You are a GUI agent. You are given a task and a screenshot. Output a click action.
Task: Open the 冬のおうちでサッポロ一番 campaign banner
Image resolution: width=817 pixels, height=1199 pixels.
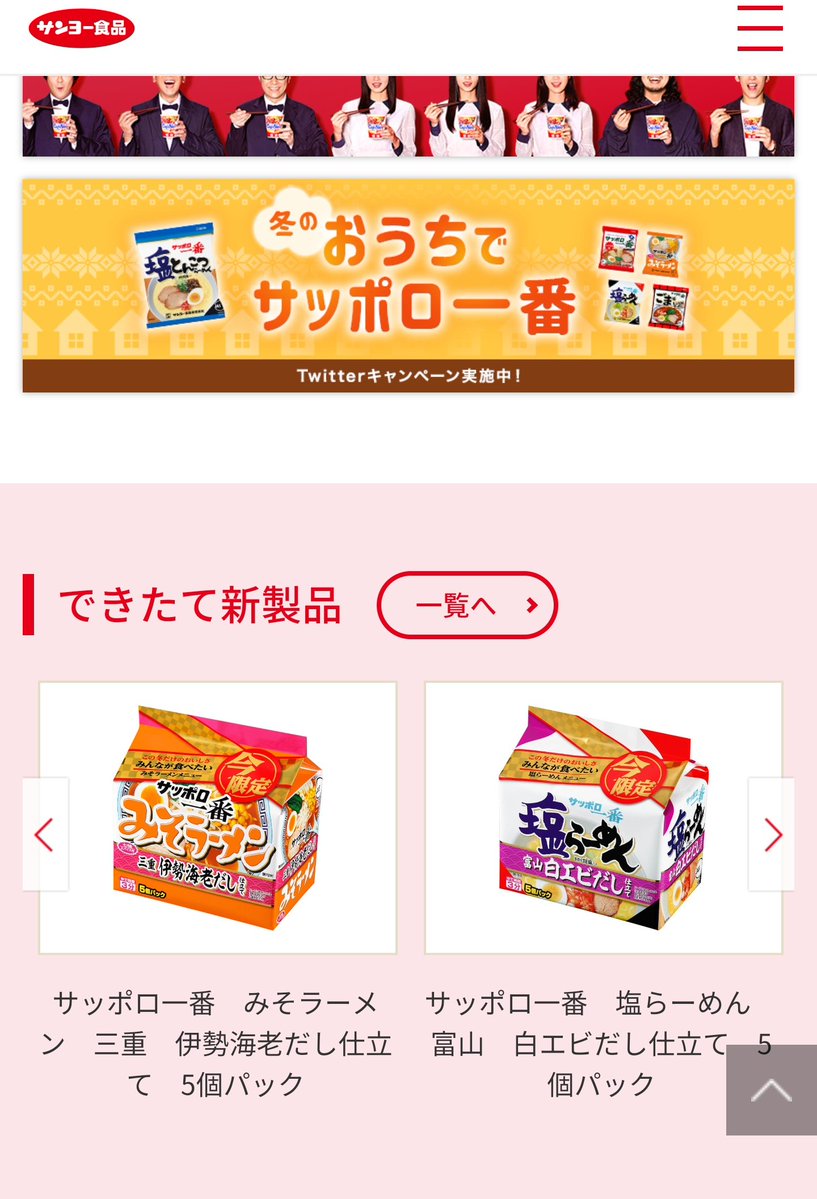coord(408,285)
